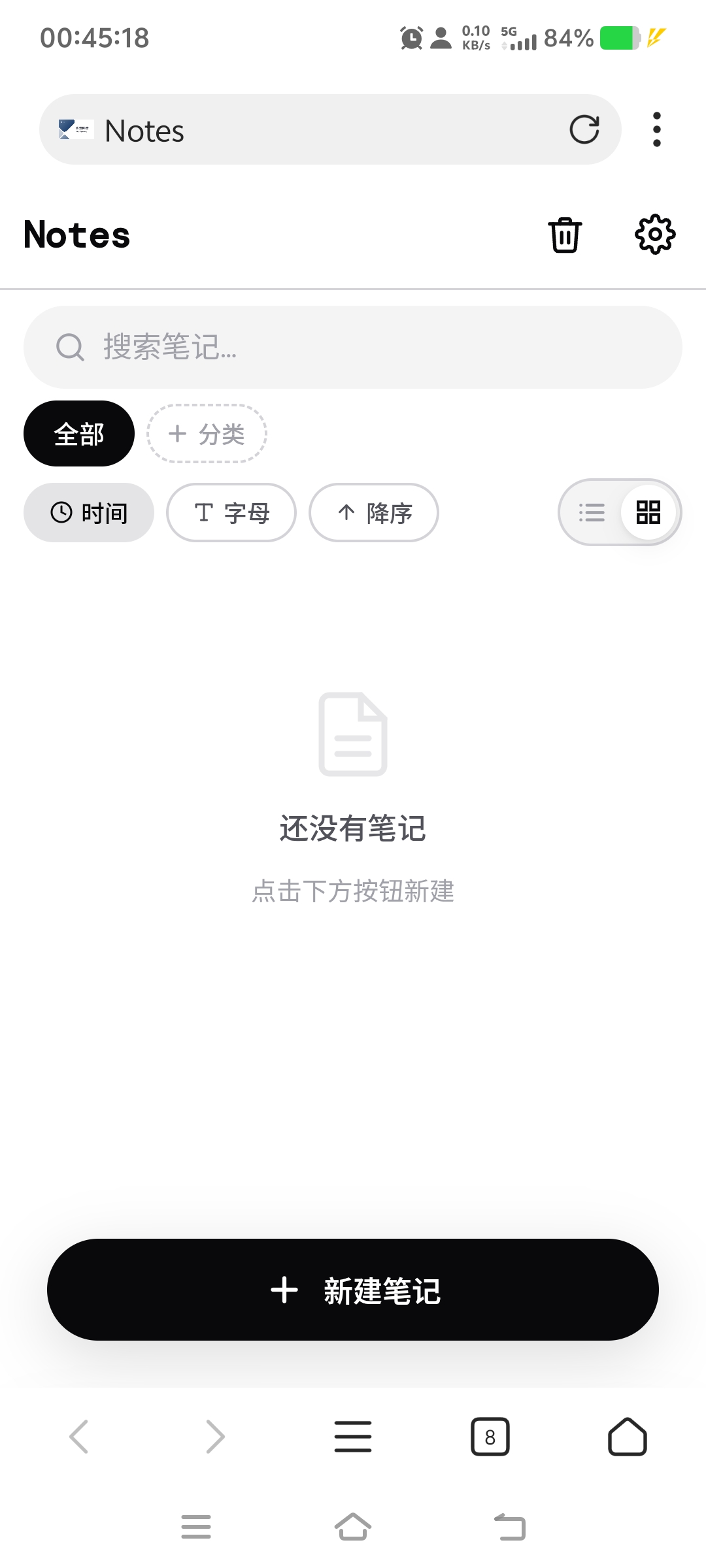Open the browser's hamburger menu

tap(353, 1437)
